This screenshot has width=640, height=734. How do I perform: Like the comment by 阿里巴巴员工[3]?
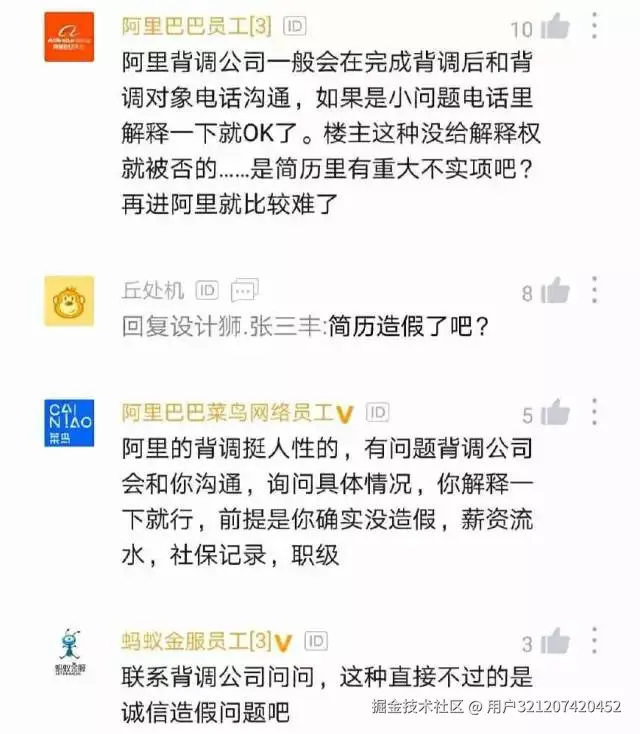[555, 26]
